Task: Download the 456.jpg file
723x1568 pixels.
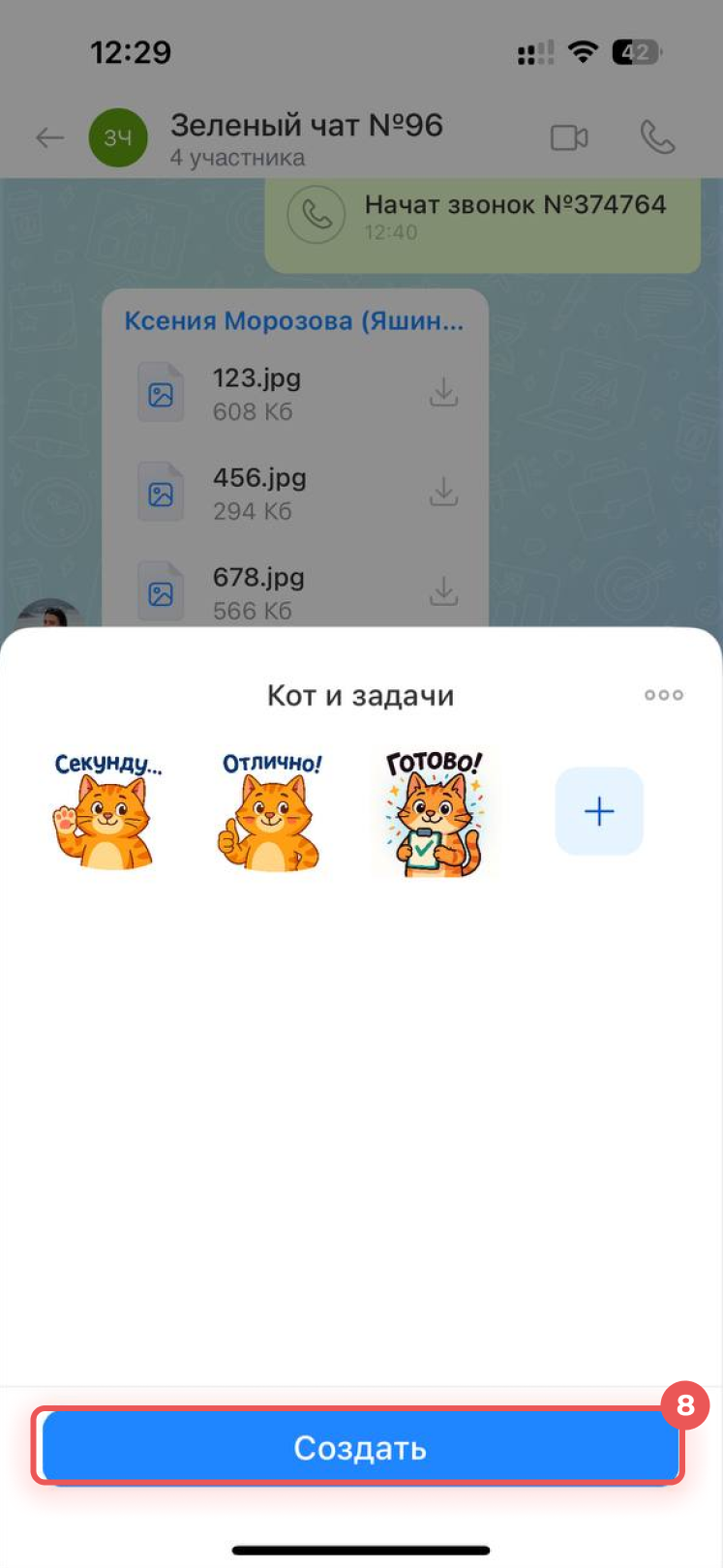Action: point(443,493)
